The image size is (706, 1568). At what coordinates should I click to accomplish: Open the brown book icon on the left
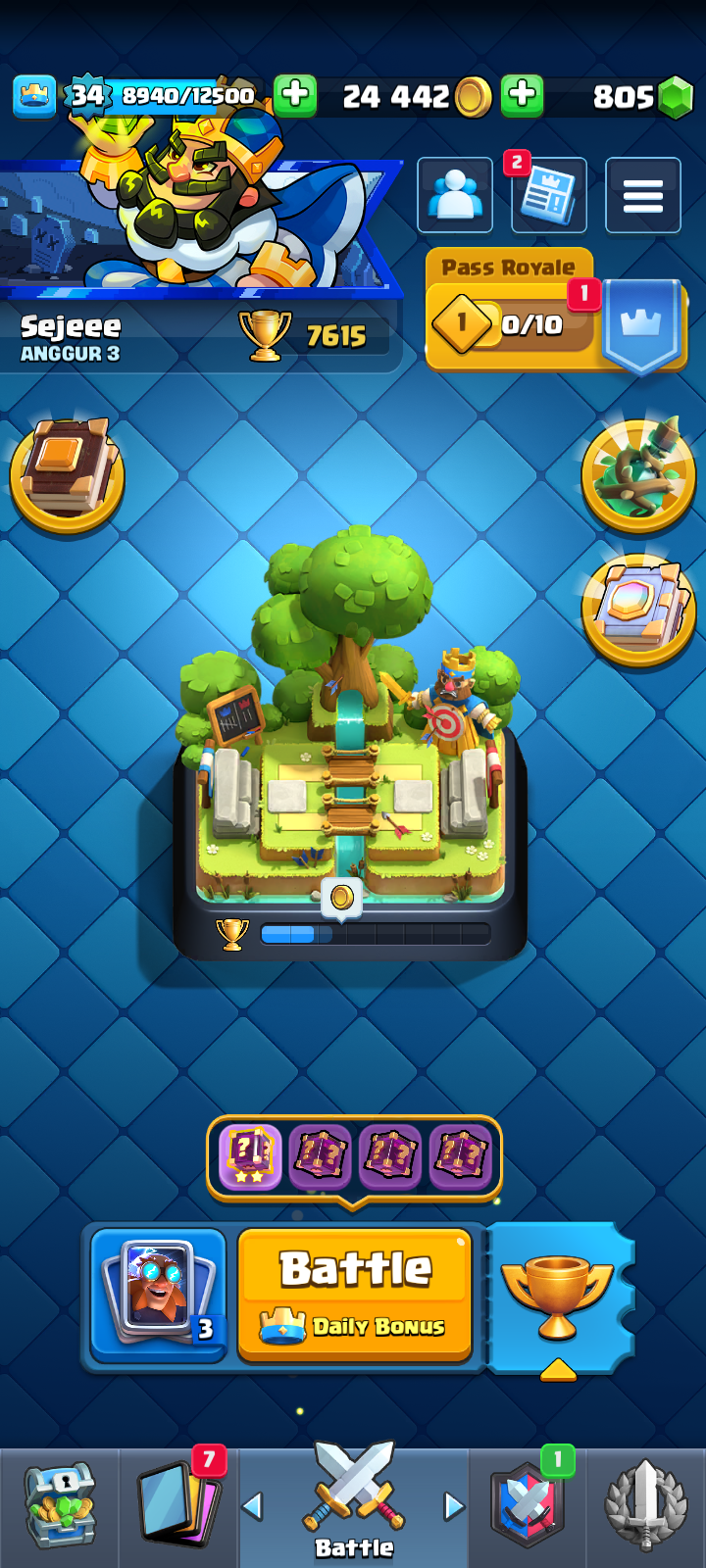pos(67,474)
